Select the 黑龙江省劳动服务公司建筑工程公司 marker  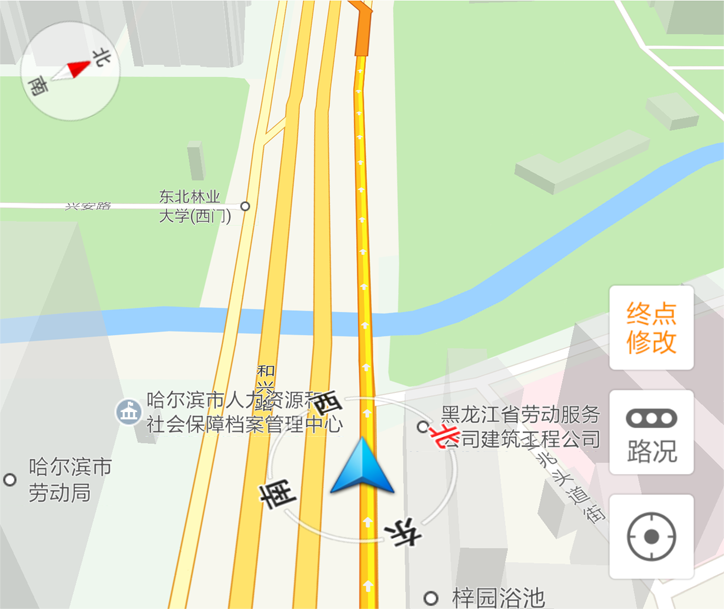coord(422,427)
